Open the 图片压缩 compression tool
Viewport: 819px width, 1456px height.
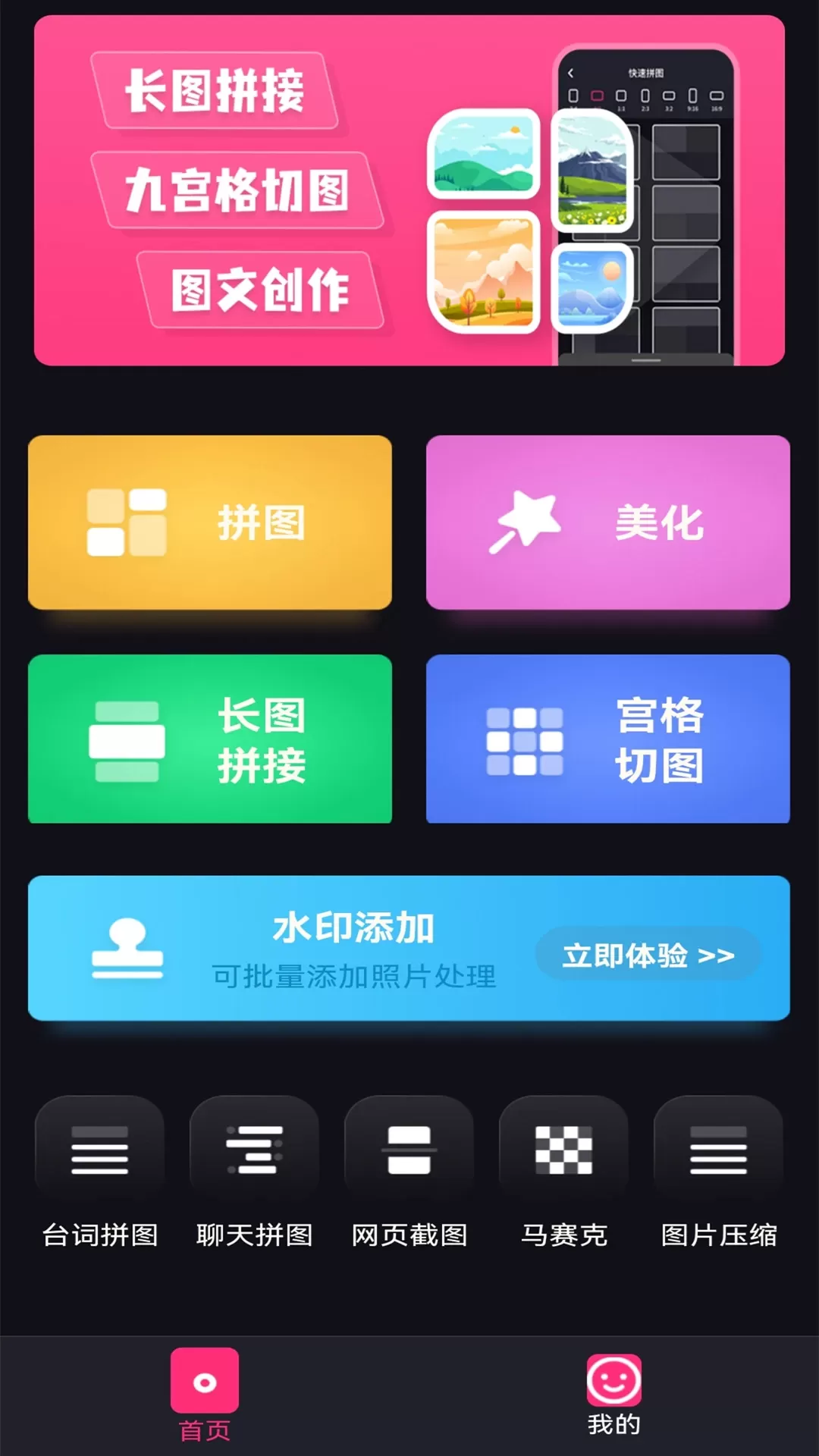(718, 1172)
